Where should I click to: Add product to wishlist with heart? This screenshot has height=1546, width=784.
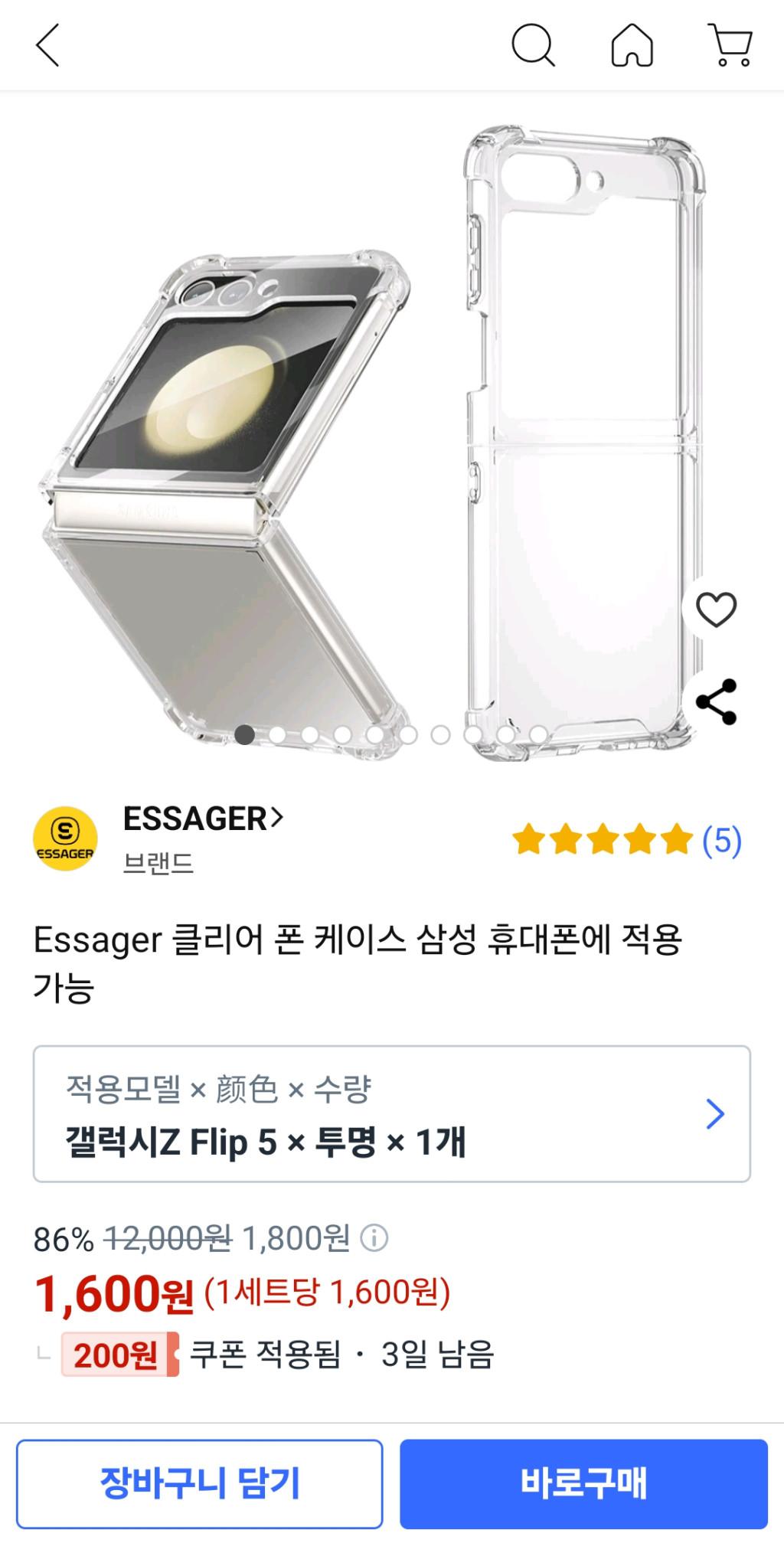coord(716,610)
